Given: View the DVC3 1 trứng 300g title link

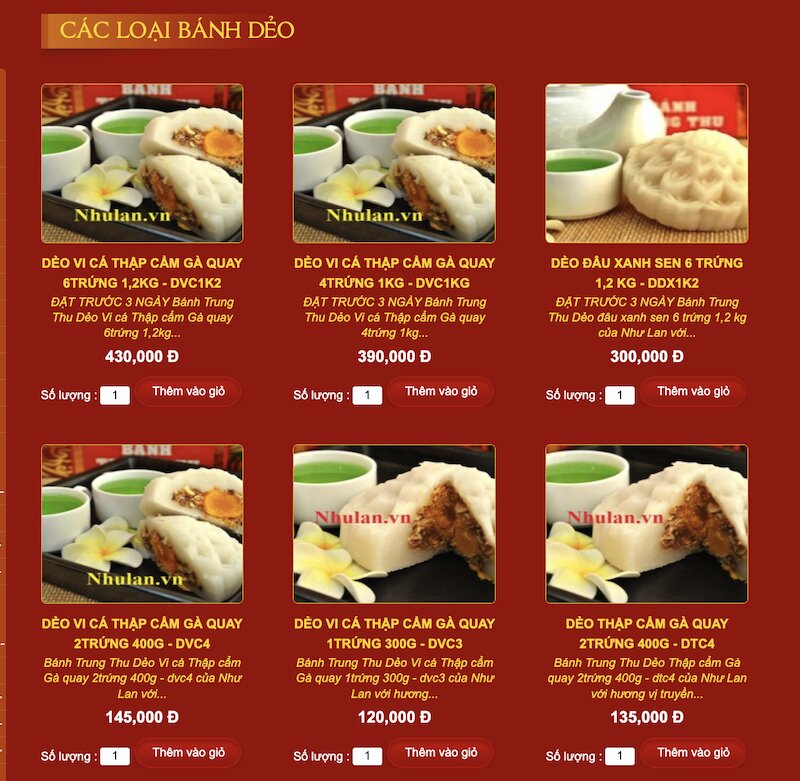Looking at the screenshot, I should [394, 632].
